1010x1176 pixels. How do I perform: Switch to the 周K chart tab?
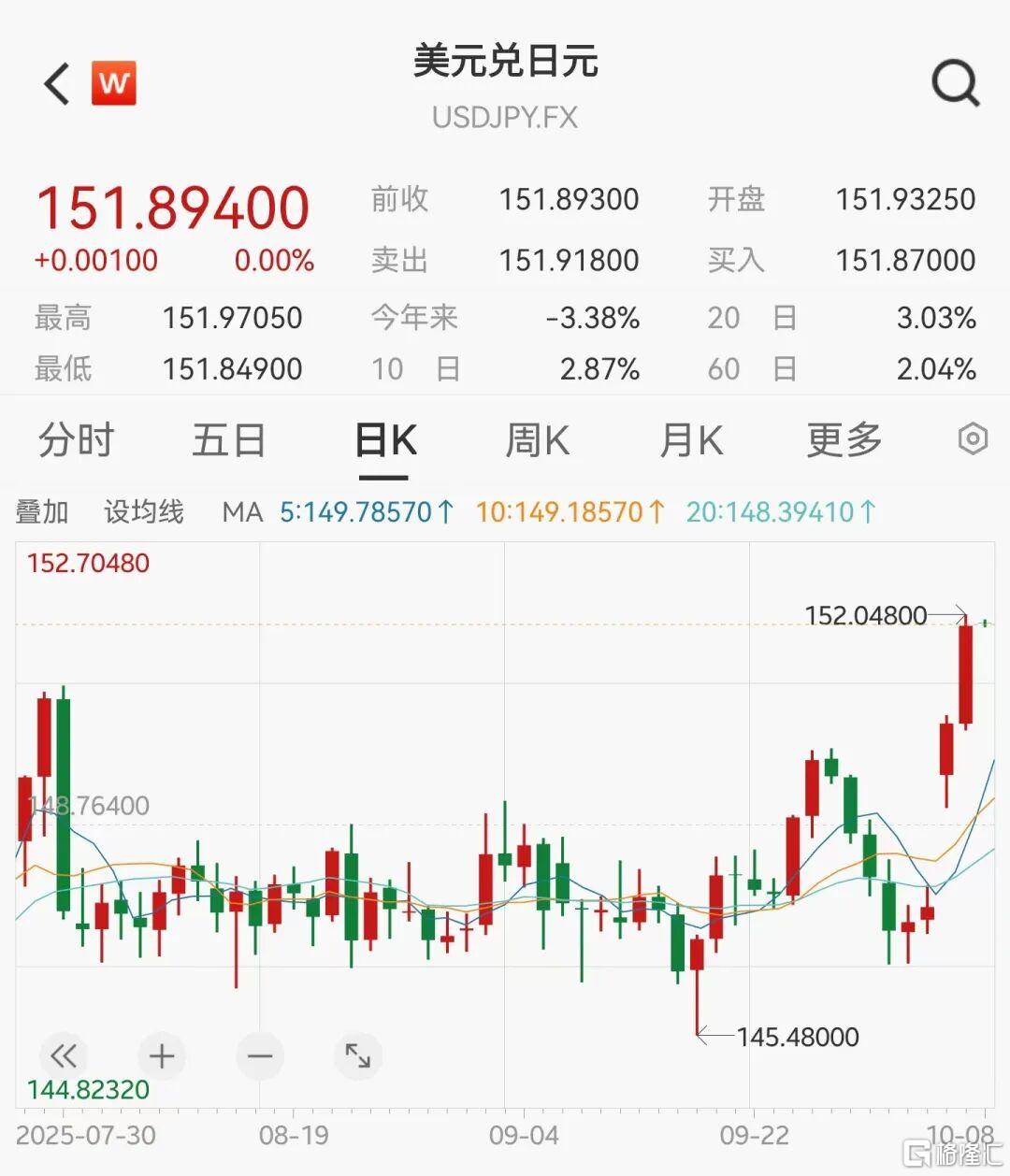[538, 439]
